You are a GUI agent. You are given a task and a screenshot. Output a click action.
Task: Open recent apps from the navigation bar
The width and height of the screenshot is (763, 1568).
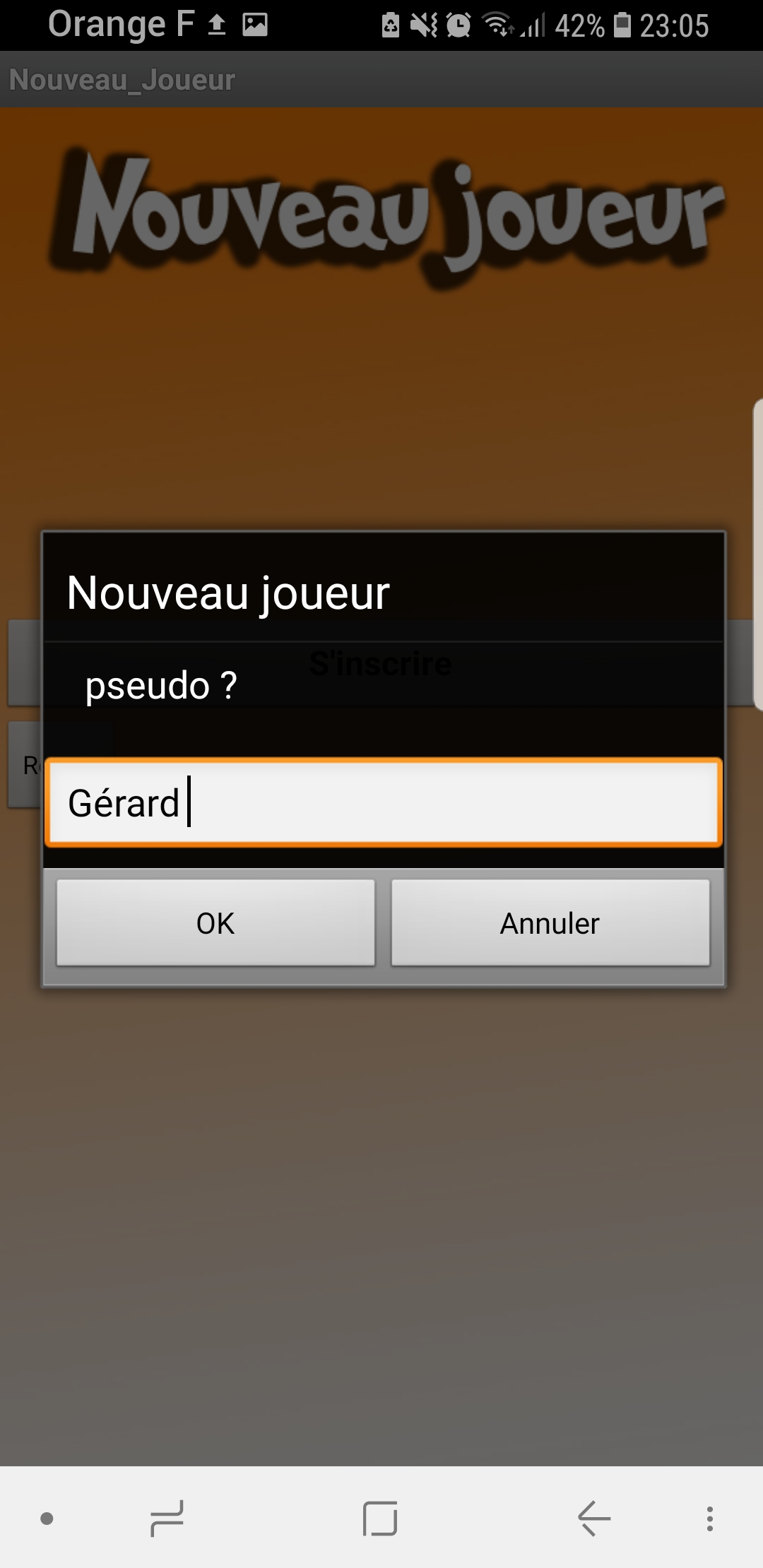point(167,1519)
